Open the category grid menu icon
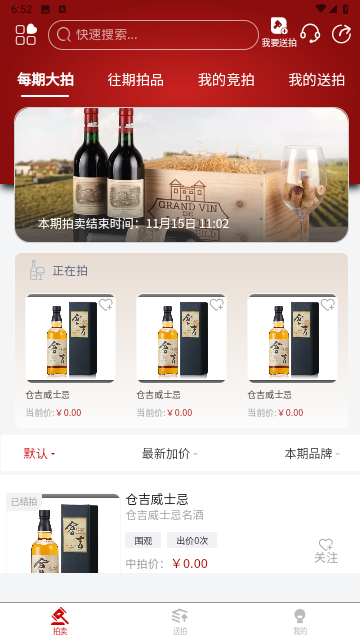The width and height of the screenshot is (360, 640). [x=26, y=35]
